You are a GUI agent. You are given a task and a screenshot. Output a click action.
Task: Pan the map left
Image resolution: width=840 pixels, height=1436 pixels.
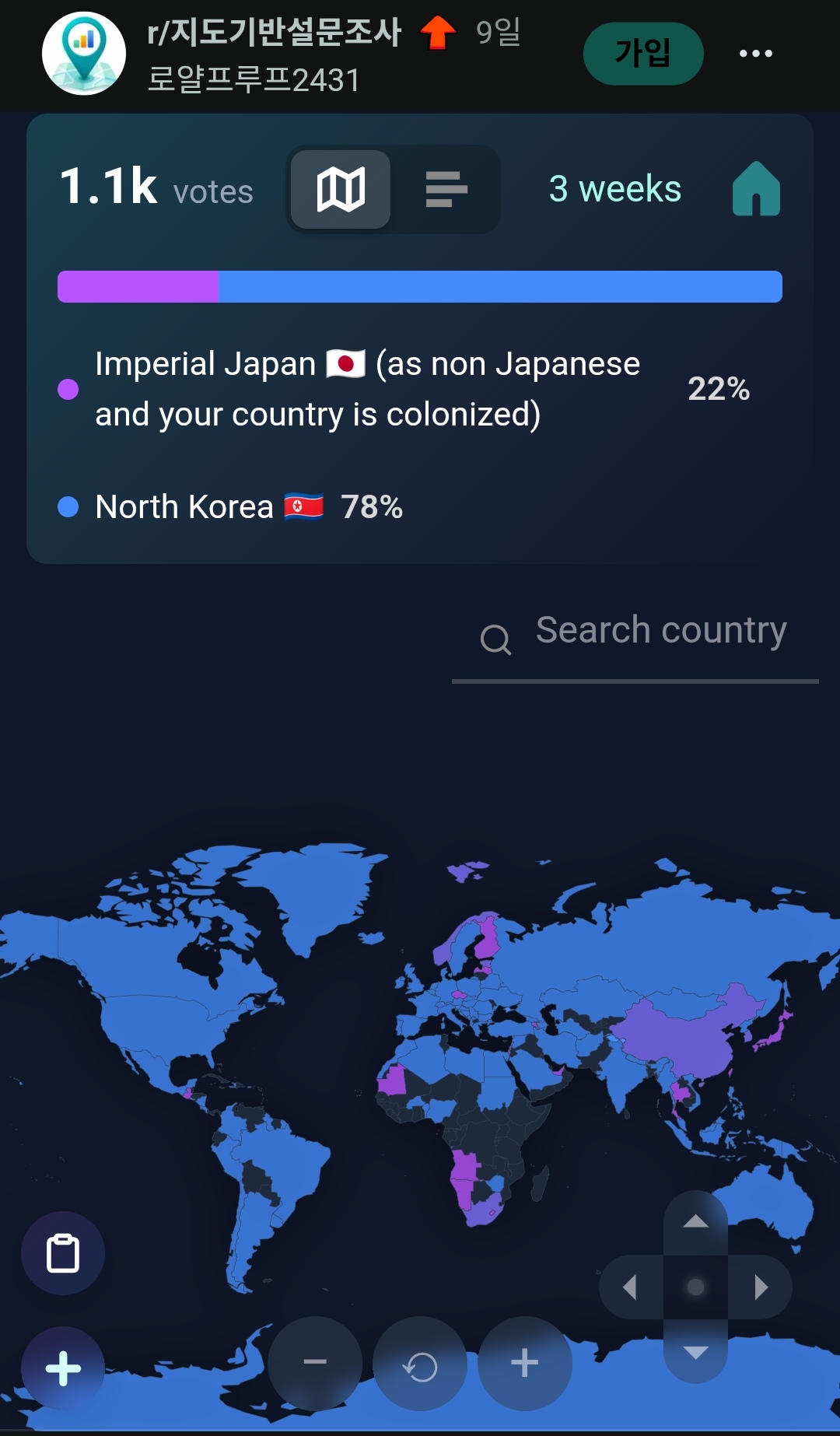coord(631,1287)
